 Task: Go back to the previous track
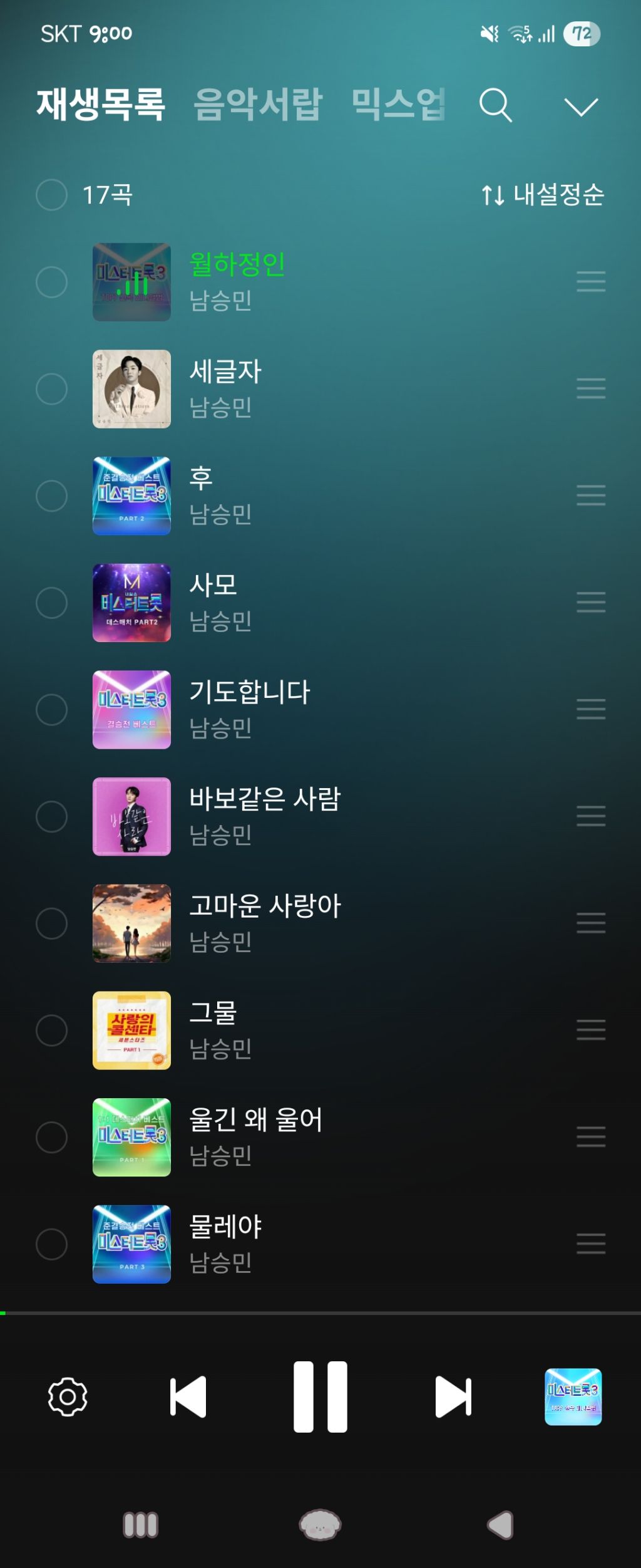pos(188,1396)
